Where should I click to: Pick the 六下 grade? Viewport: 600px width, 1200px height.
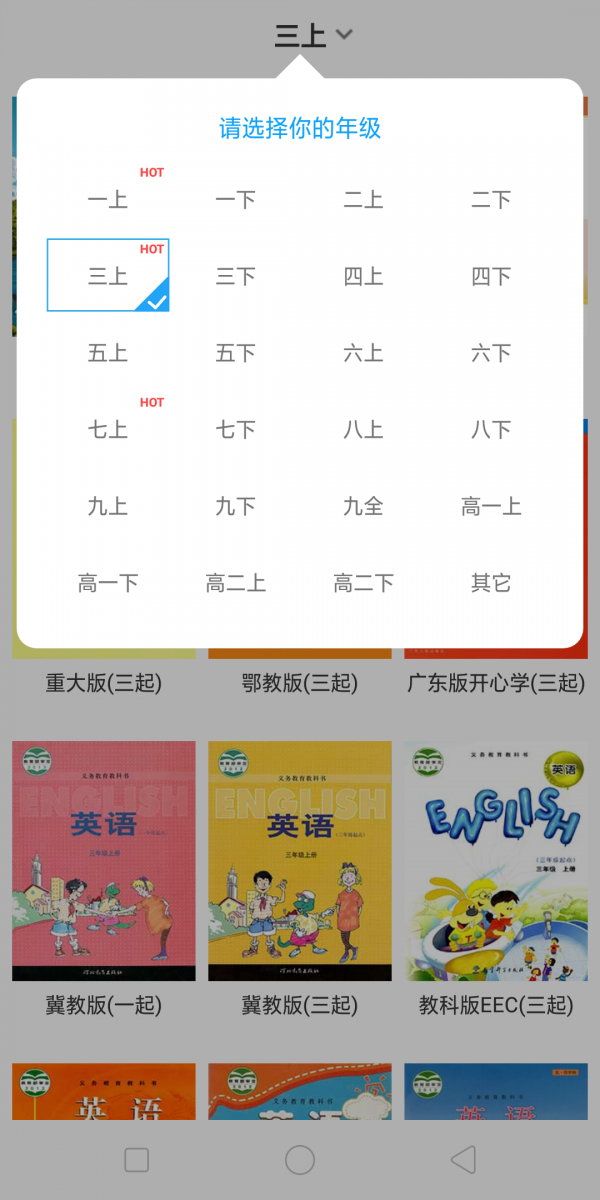491,353
